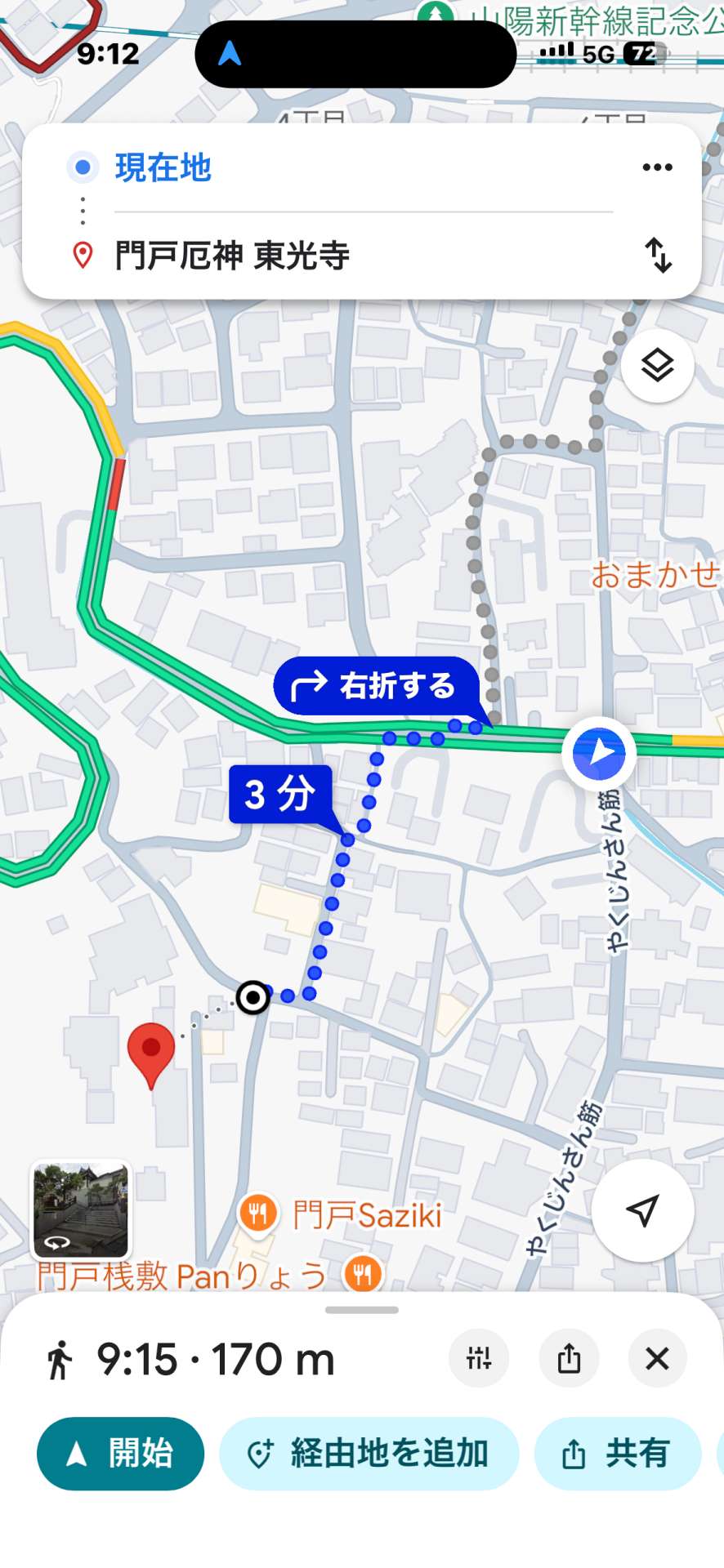Recenter map on current location

point(642,1210)
